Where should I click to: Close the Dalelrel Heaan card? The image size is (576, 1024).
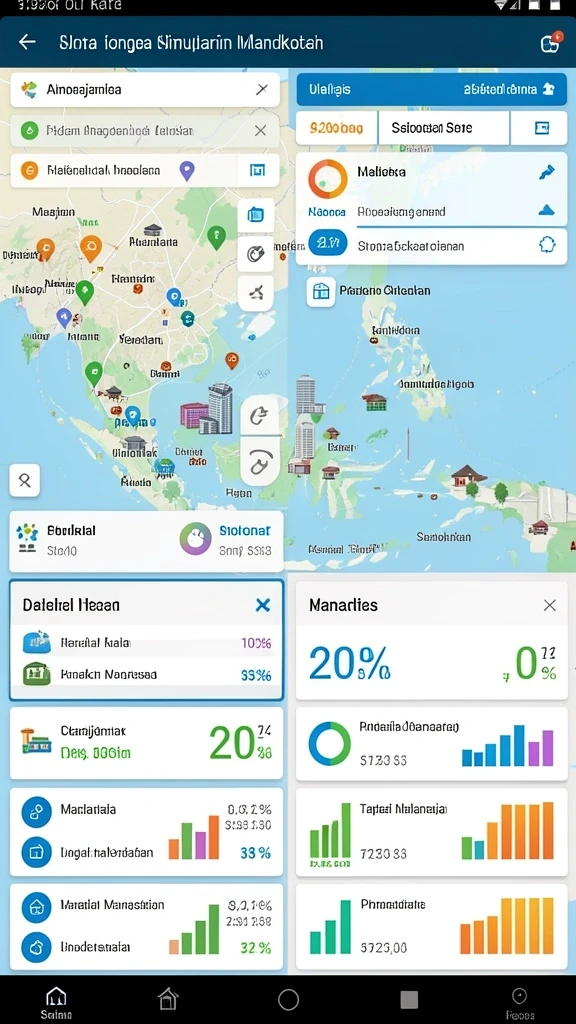tap(263, 605)
